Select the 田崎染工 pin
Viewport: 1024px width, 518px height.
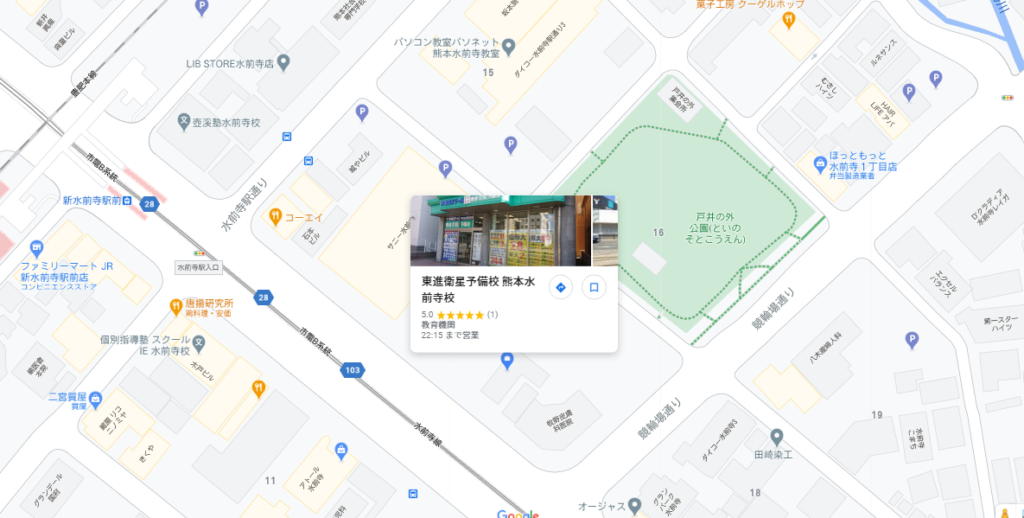click(x=776, y=437)
